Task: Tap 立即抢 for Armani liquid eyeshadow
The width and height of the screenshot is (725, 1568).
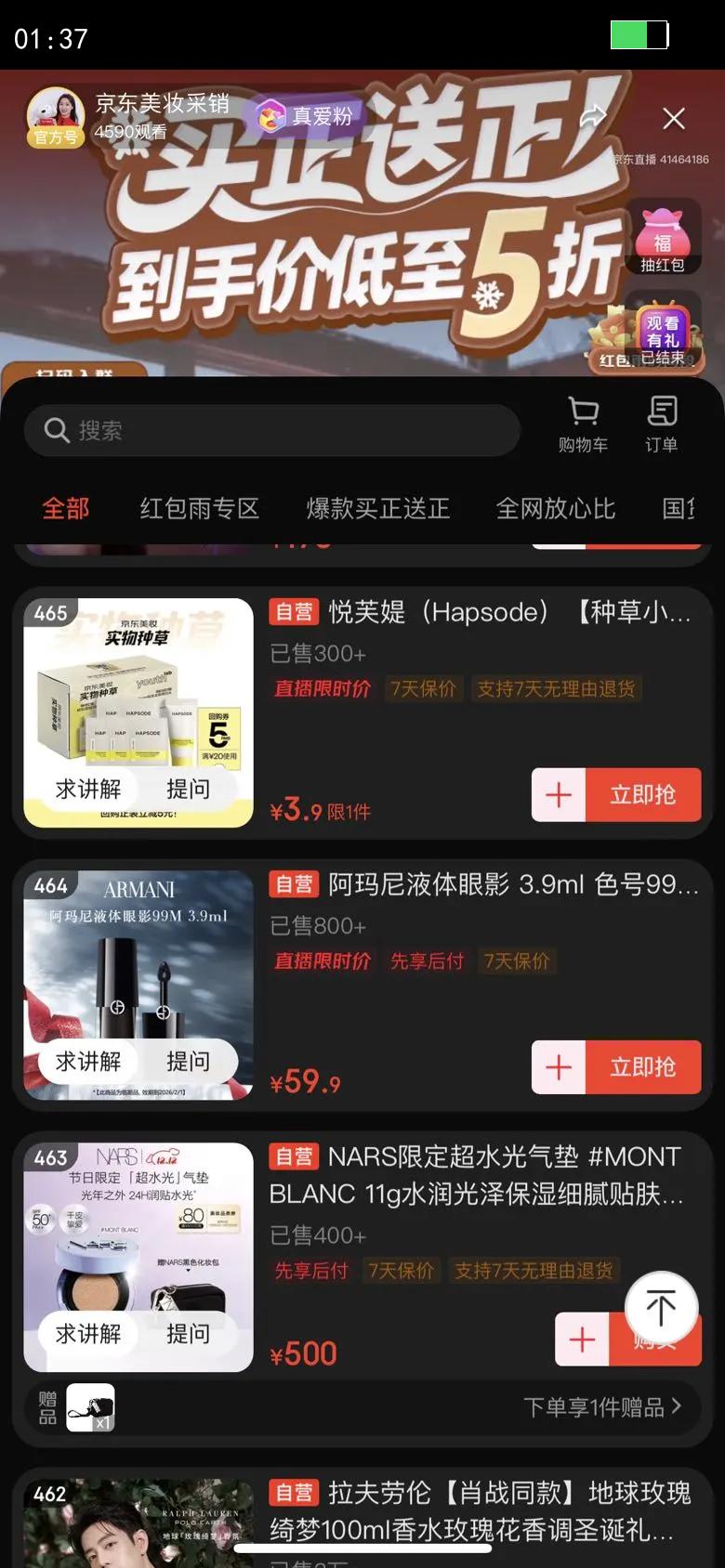Action: coord(642,1067)
